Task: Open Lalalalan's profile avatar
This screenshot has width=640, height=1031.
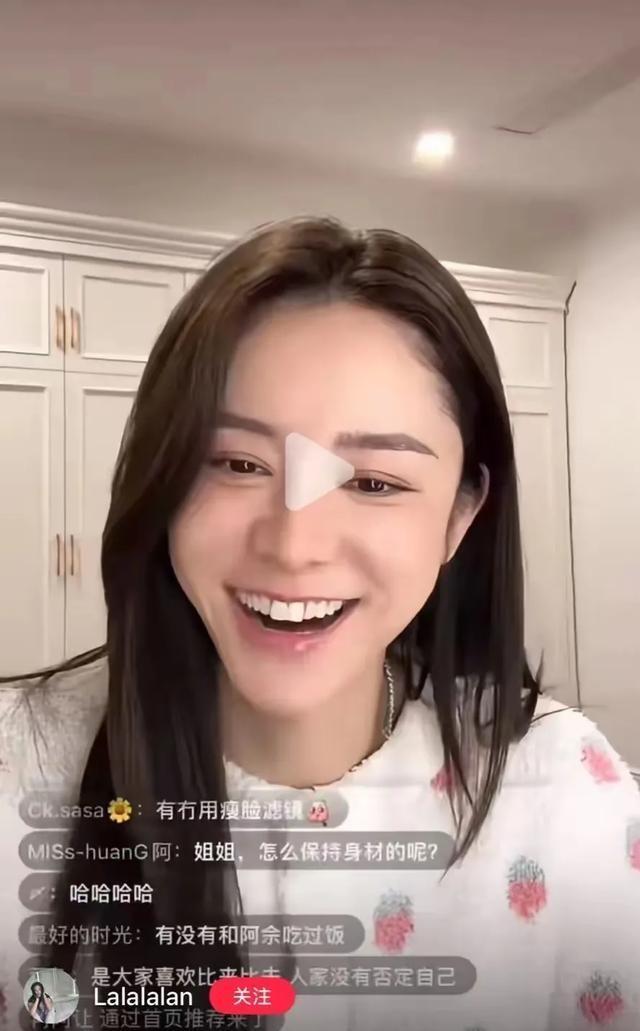Action: (x=50, y=996)
